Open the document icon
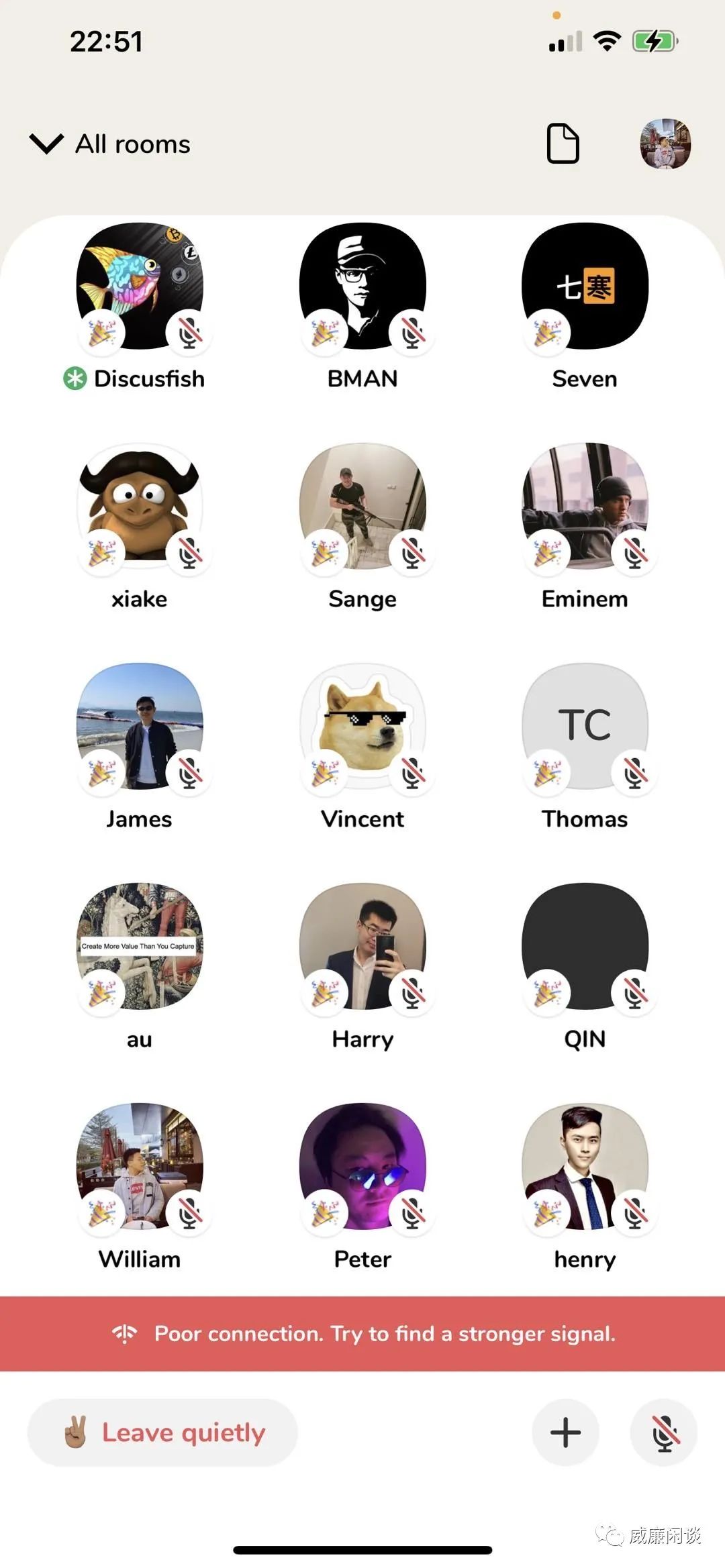Screen dimensions: 725x1568 tap(563, 143)
